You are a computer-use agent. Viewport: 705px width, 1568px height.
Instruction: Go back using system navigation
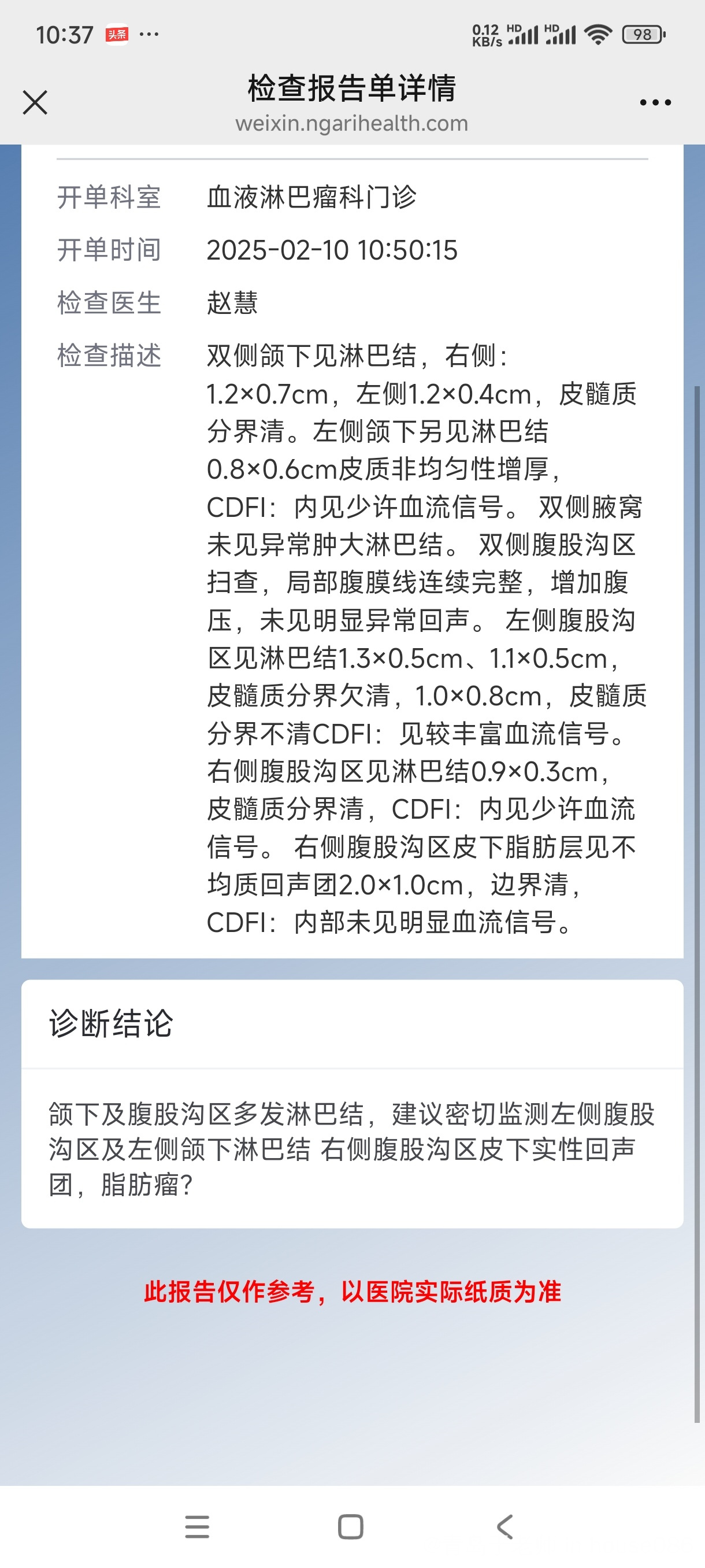[x=505, y=1526]
